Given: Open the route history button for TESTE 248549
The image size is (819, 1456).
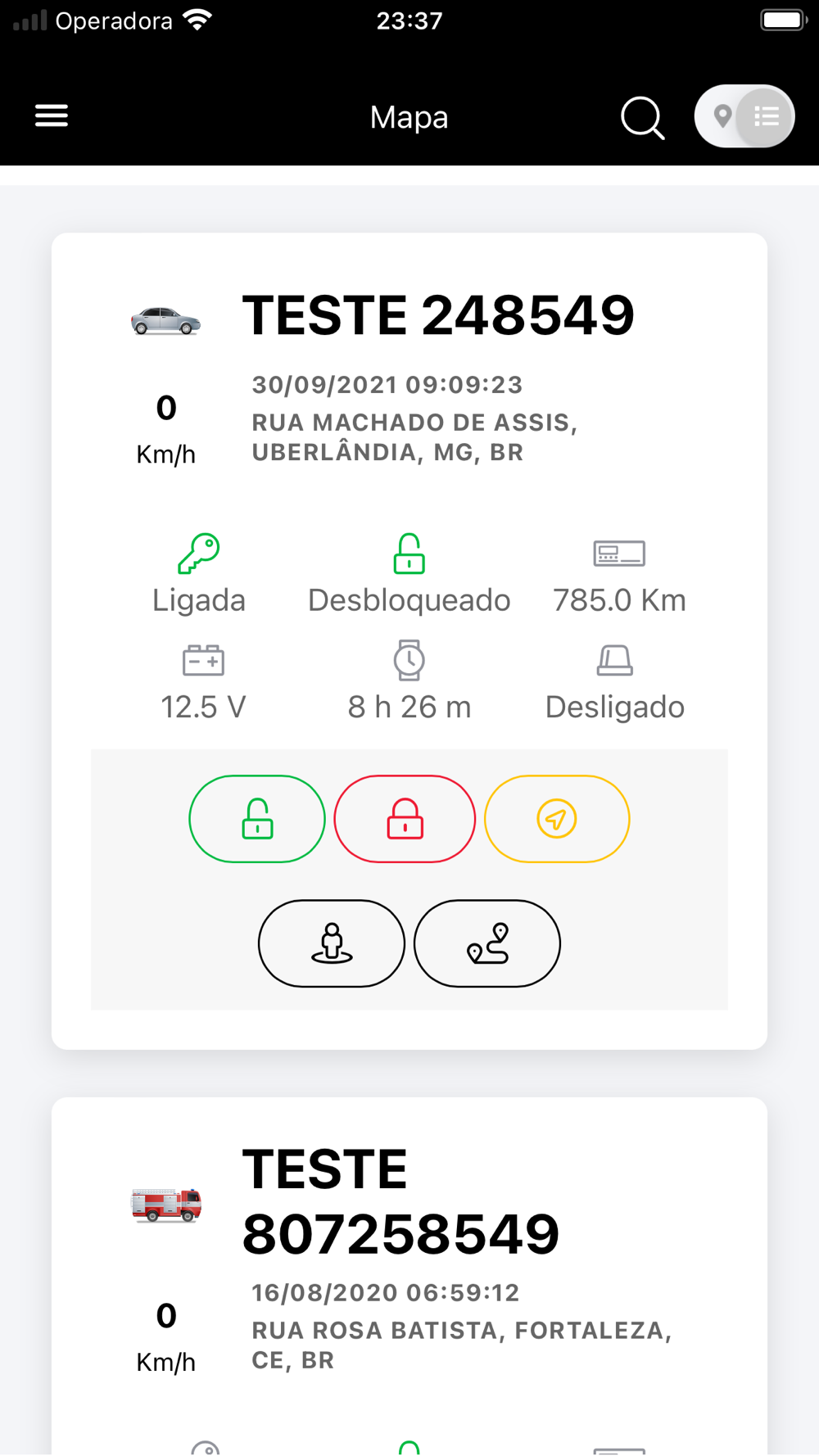Looking at the screenshot, I should (x=487, y=943).
